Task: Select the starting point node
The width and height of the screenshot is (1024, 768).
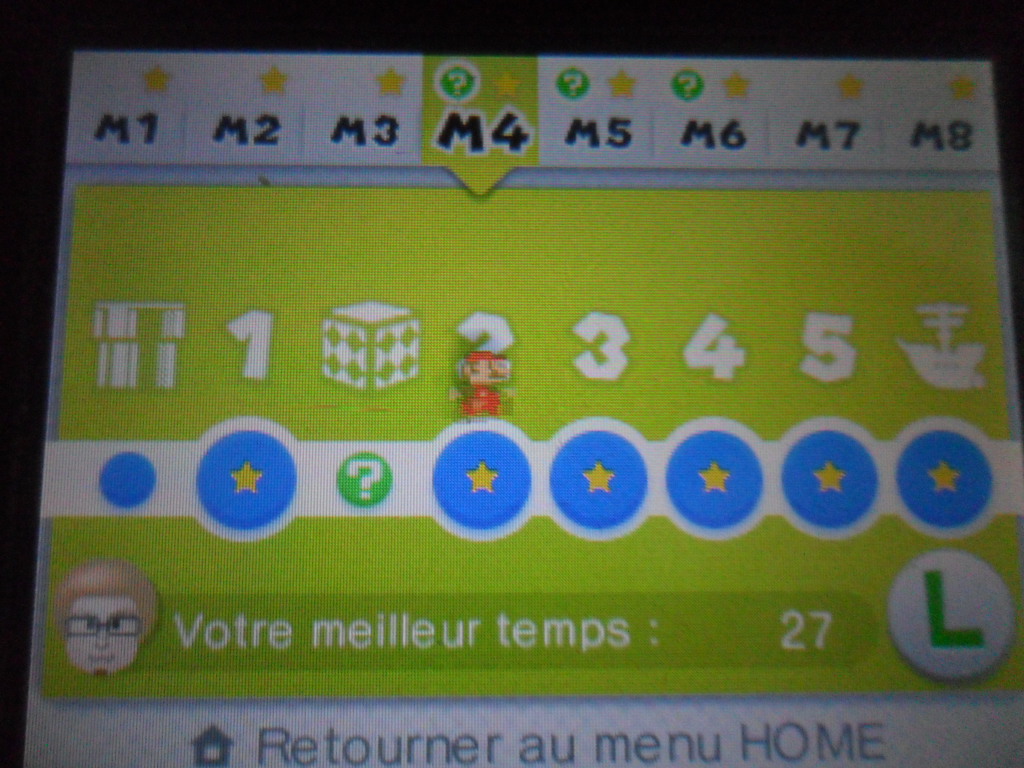Action: [x=128, y=480]
